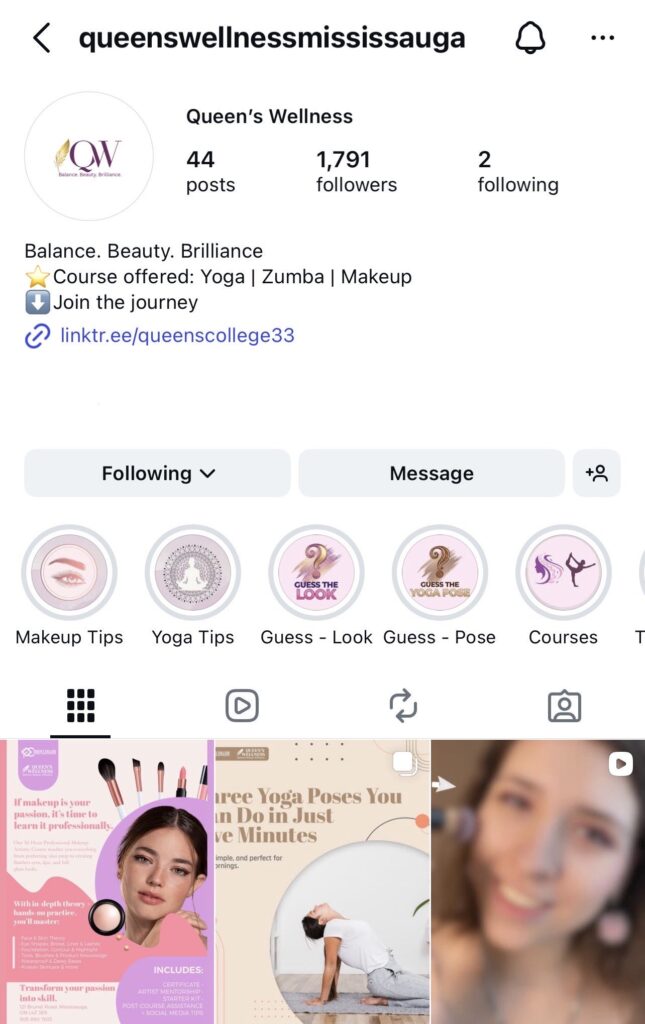Open Queen's Wellness profile picture
The image size is (645, 1024).
click(x=89, y=156)
